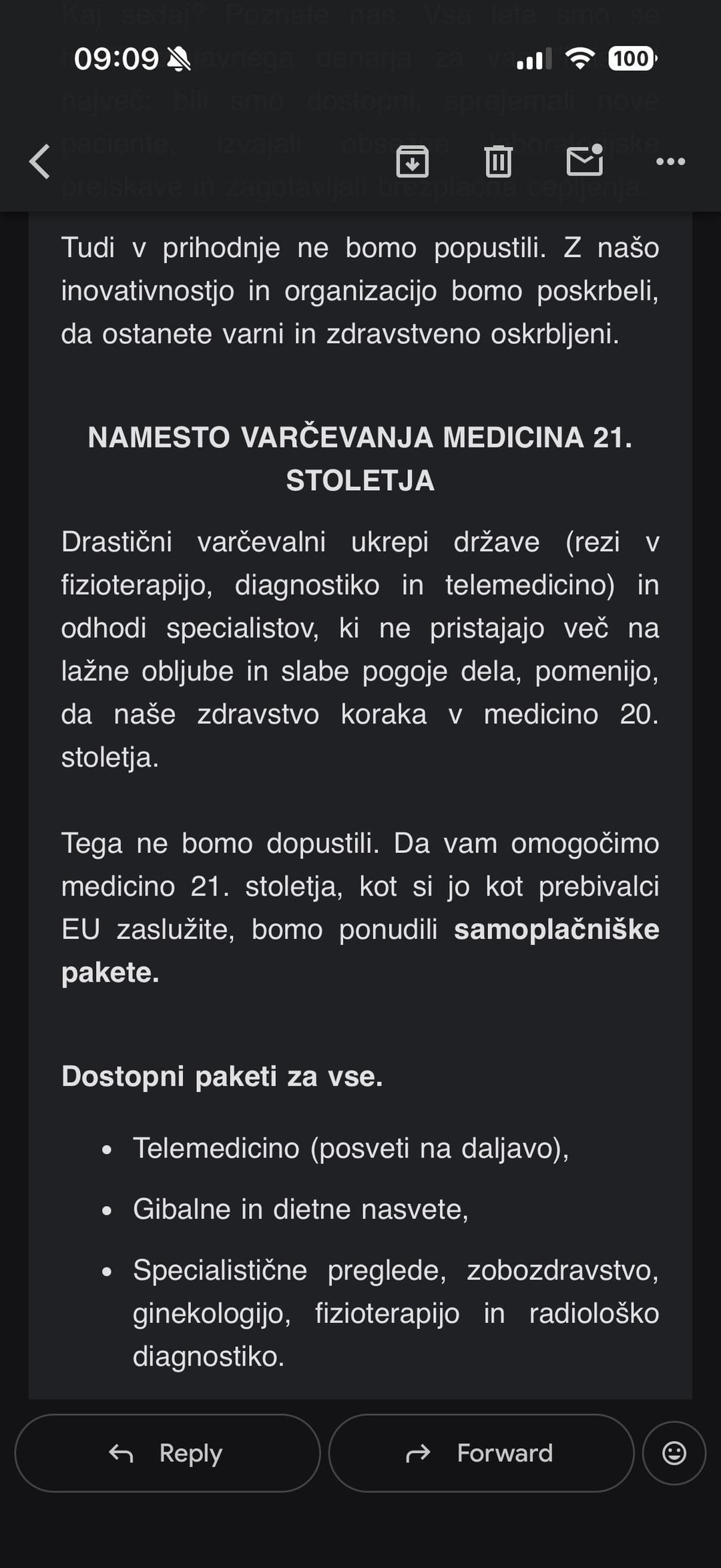Go back to the inbox

[x=40, y=162]
